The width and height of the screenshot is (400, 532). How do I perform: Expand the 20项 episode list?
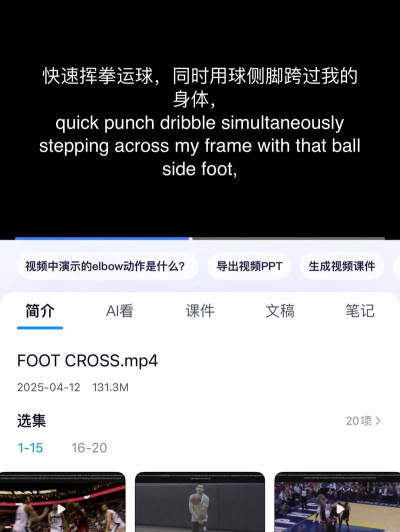(363, 421)
